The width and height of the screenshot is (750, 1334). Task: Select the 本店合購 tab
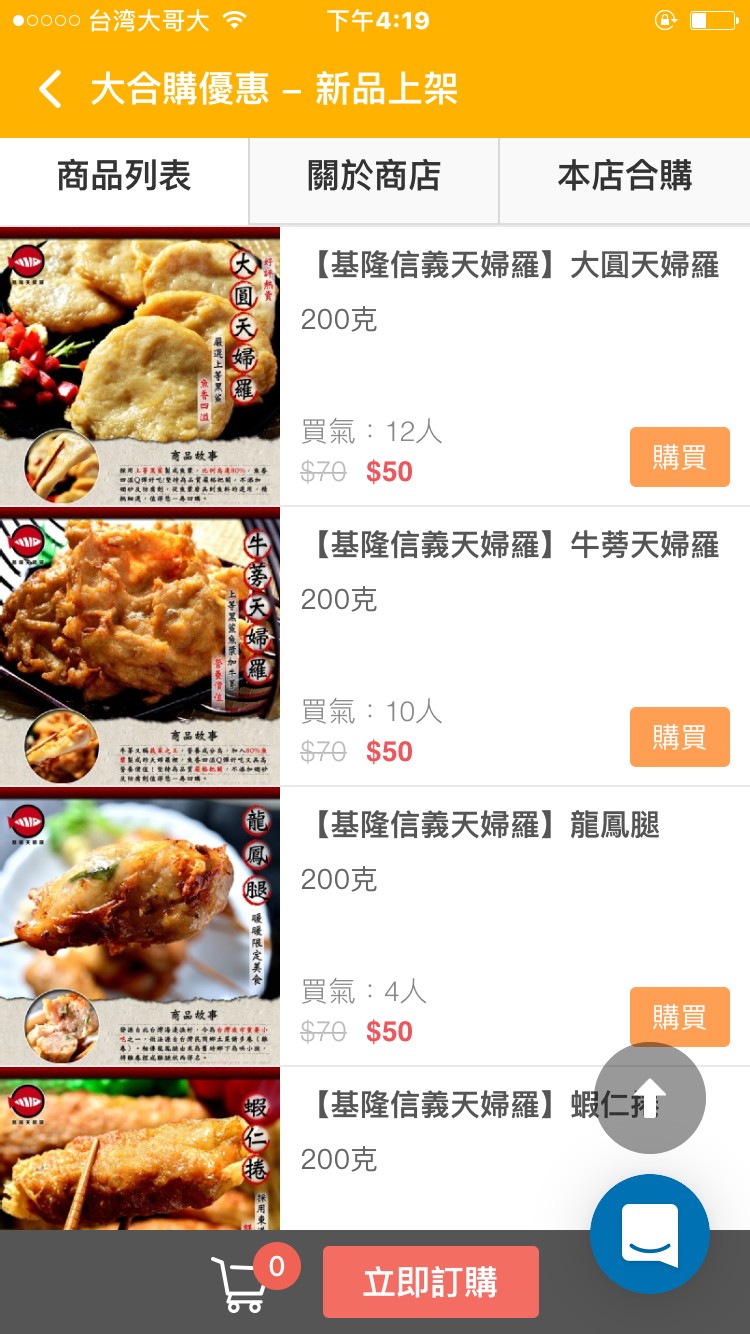(x=625, y=177)
